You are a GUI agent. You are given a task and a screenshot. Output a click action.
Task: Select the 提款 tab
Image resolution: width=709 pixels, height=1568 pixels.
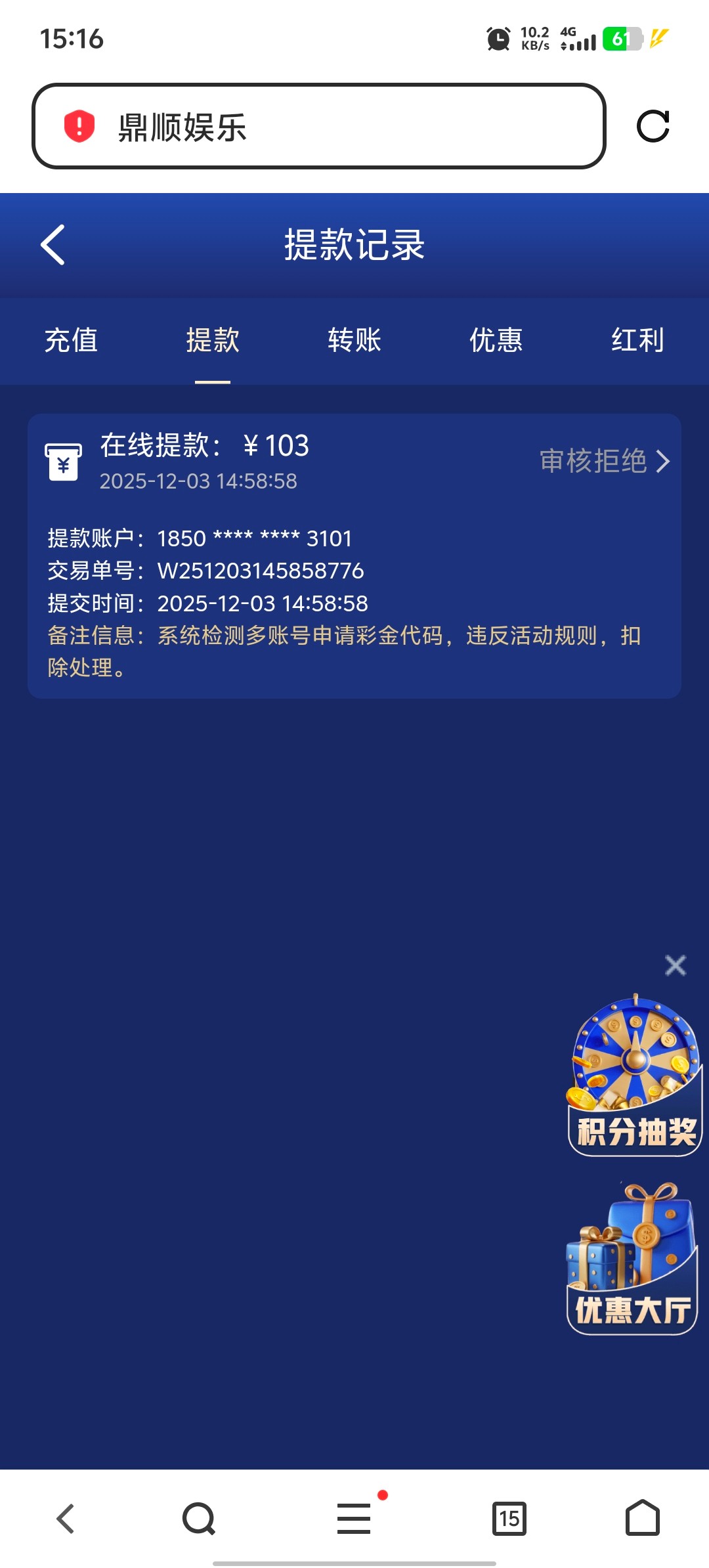(213, 340)
